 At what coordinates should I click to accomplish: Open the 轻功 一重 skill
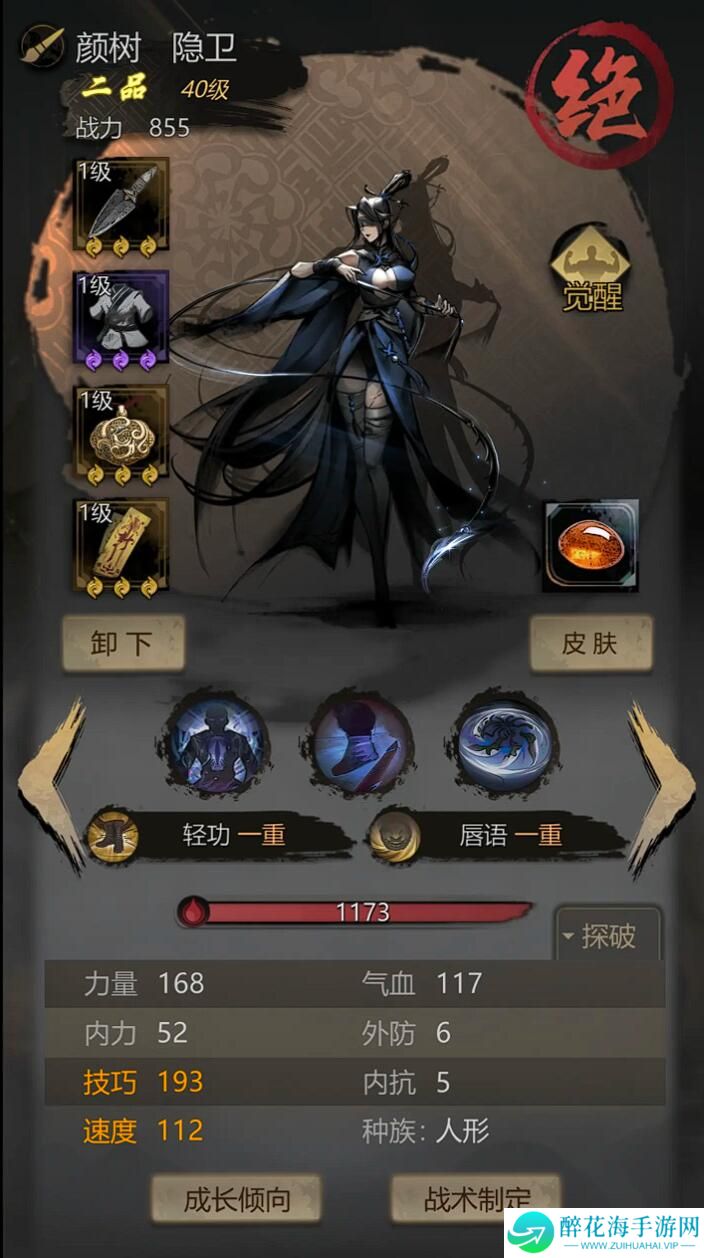(x=218, y=835)
